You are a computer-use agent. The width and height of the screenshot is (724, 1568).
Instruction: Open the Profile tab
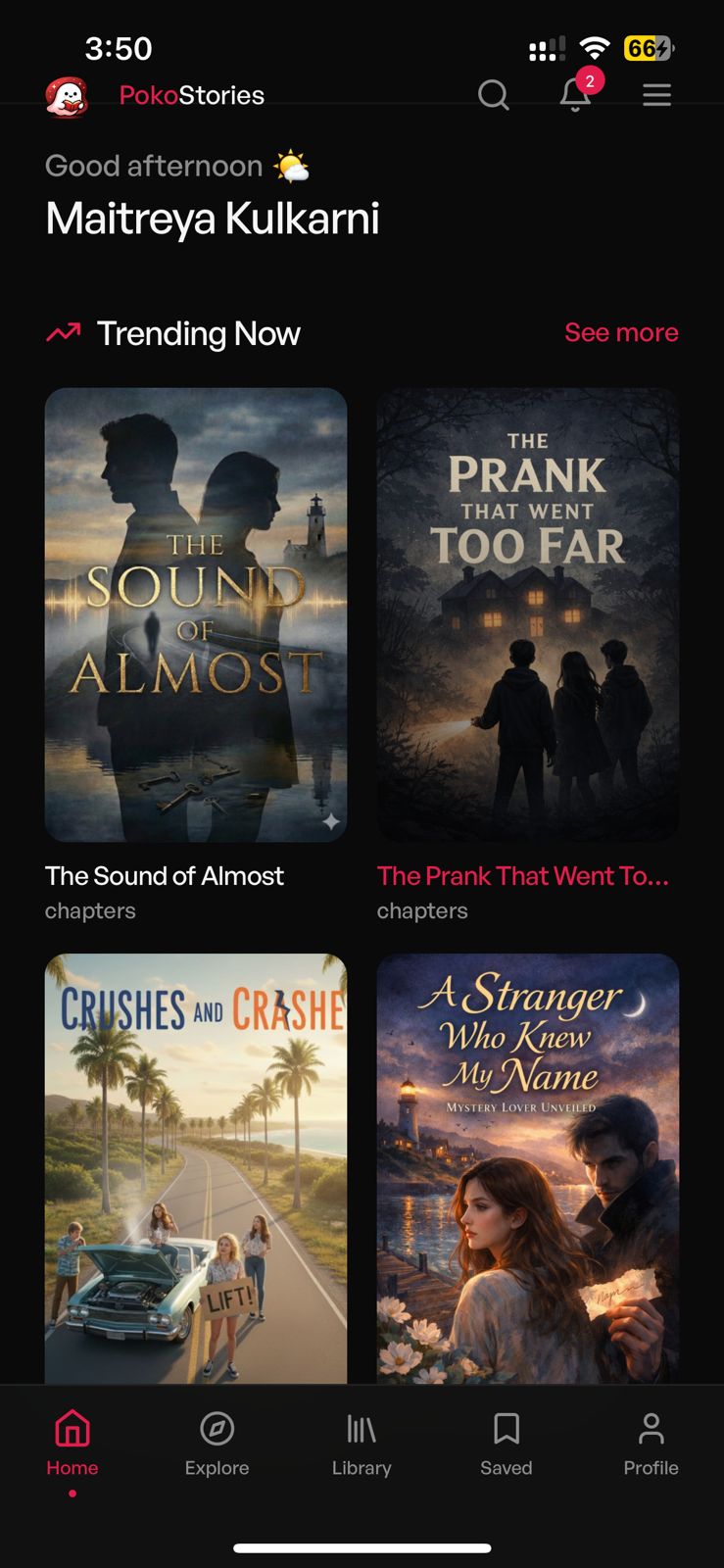pyautogui.click(x=651, y=1443)
